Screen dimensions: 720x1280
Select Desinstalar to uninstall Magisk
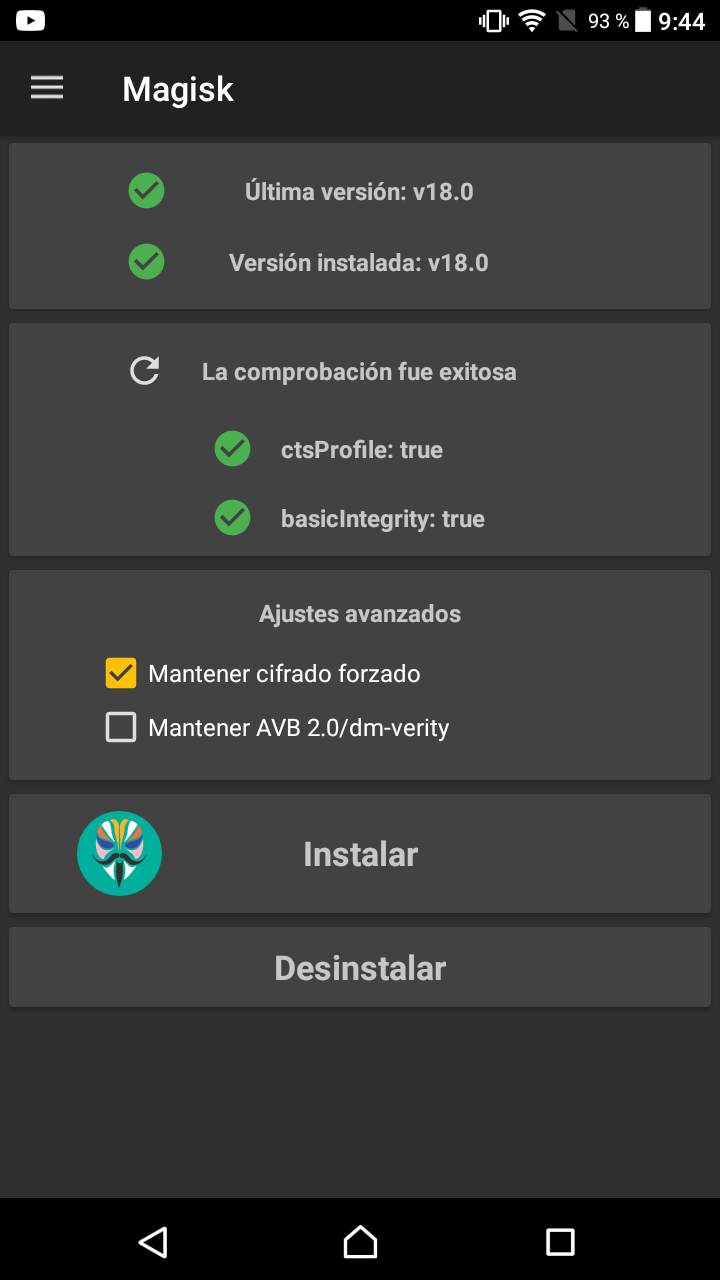click(360, 968)
